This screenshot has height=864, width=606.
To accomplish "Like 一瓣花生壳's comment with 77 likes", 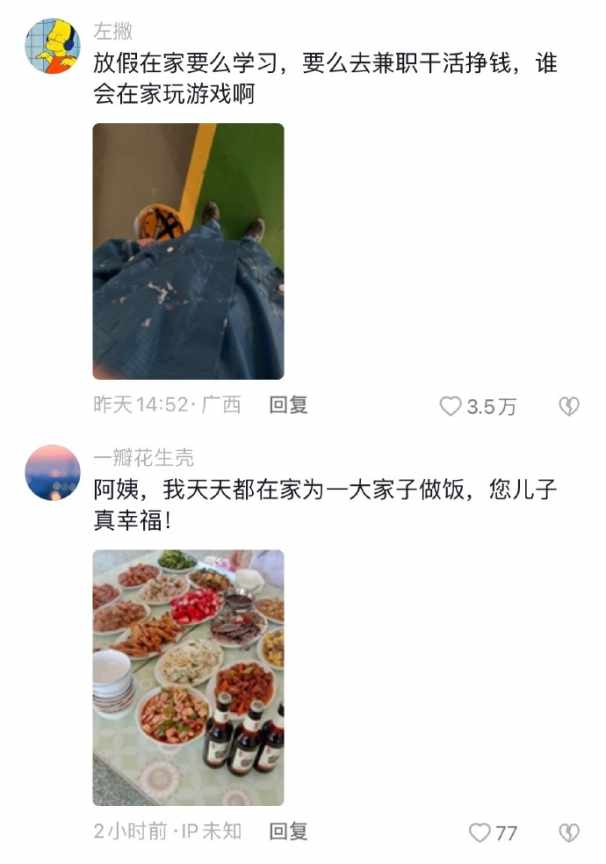I will point(481,833).
